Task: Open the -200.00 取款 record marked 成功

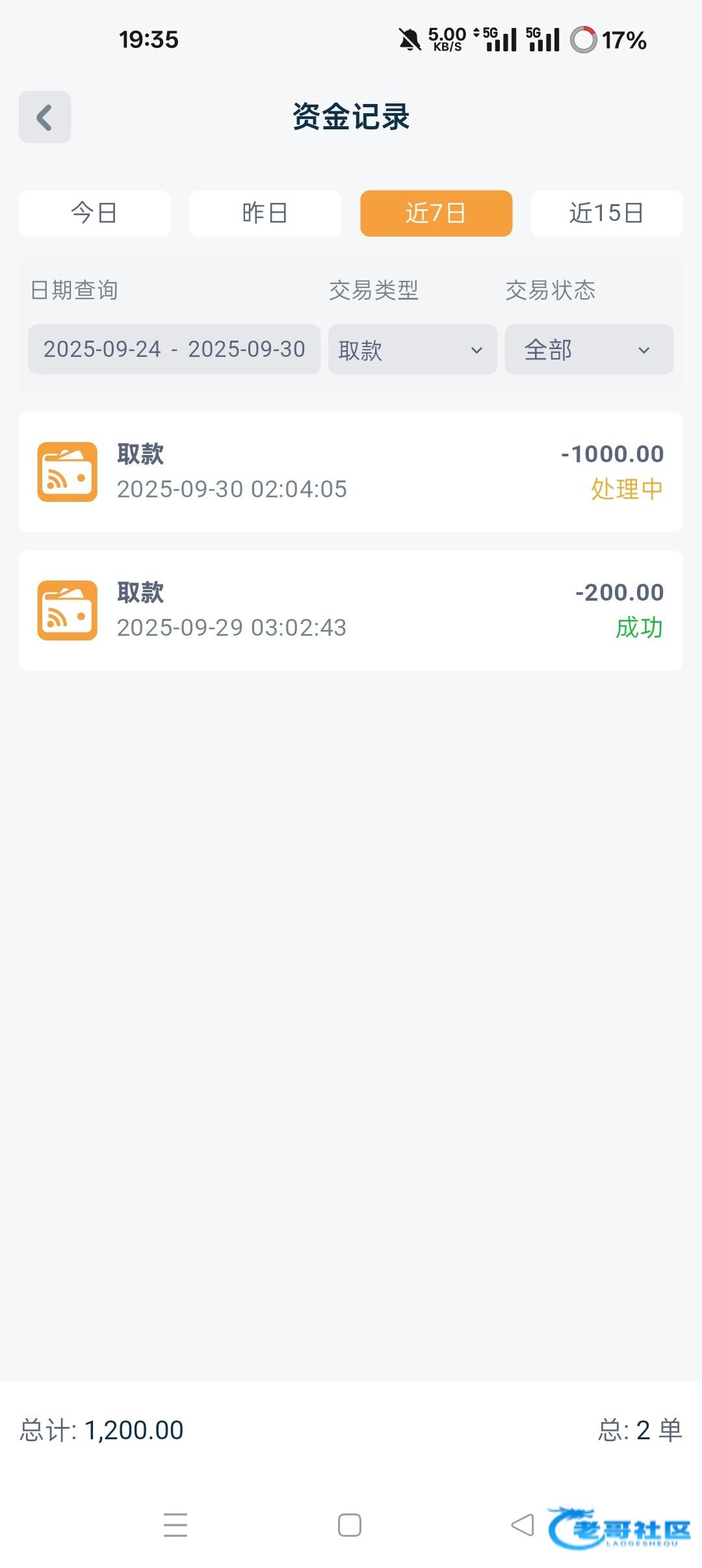Action: [351, 610]
